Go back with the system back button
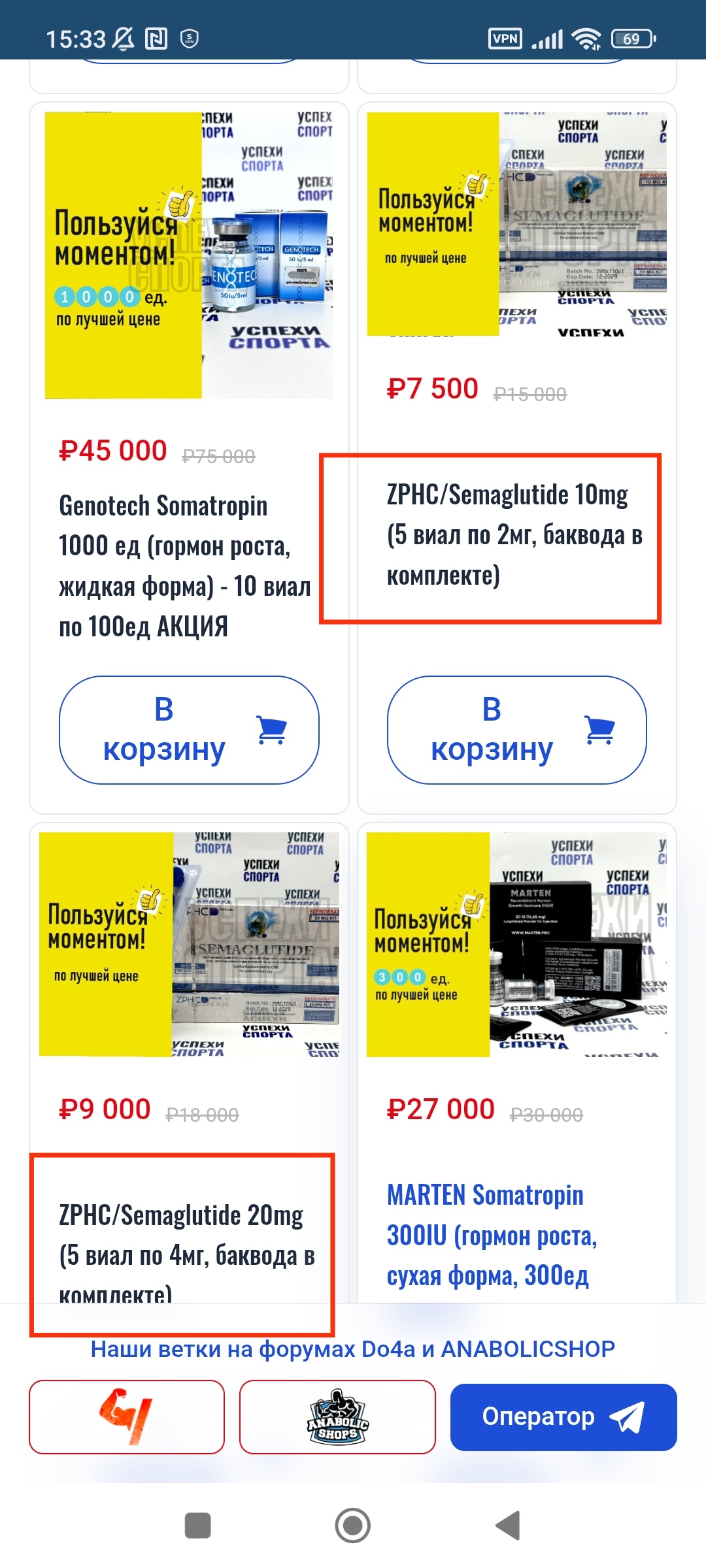 [x=508, y=1526]
